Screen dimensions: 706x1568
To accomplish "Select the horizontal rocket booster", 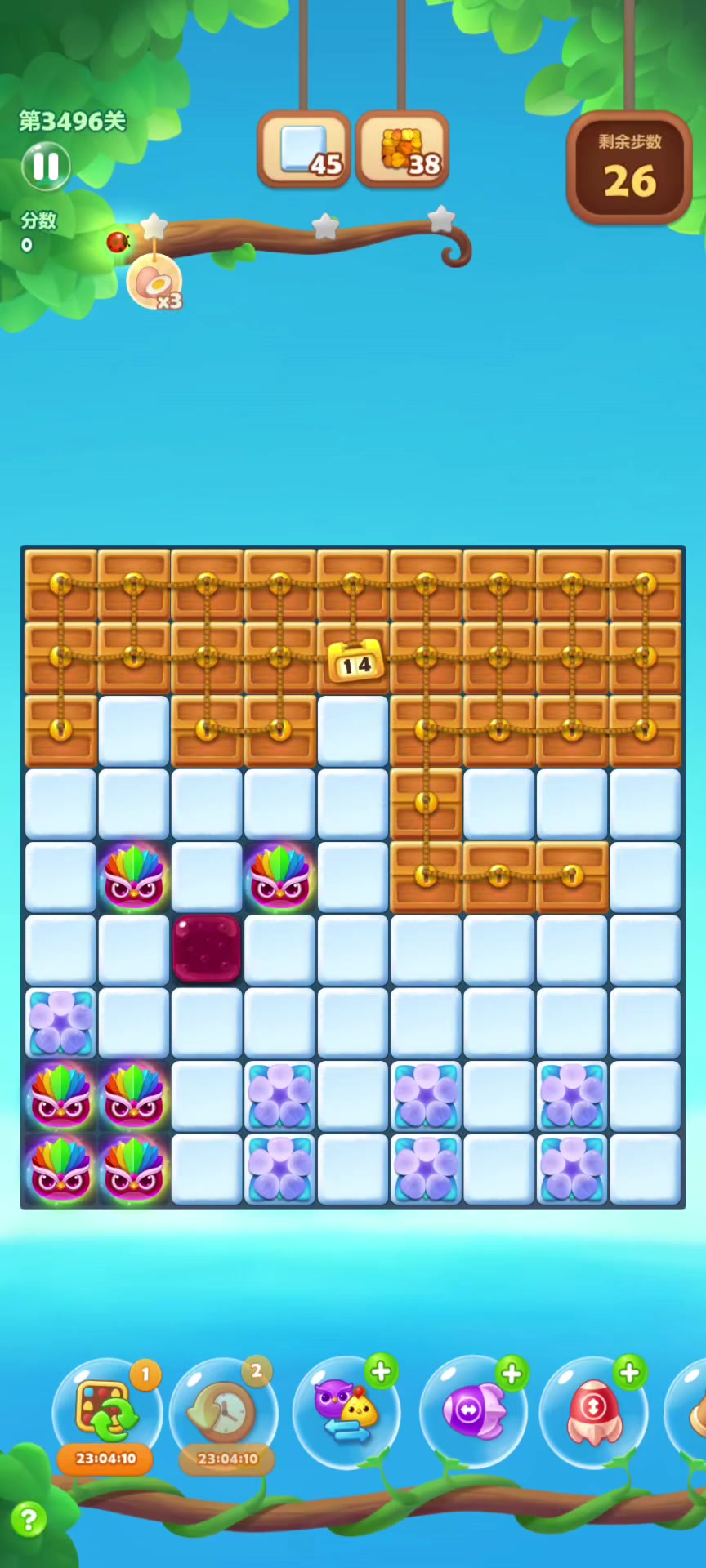I will pos(472,1411).
